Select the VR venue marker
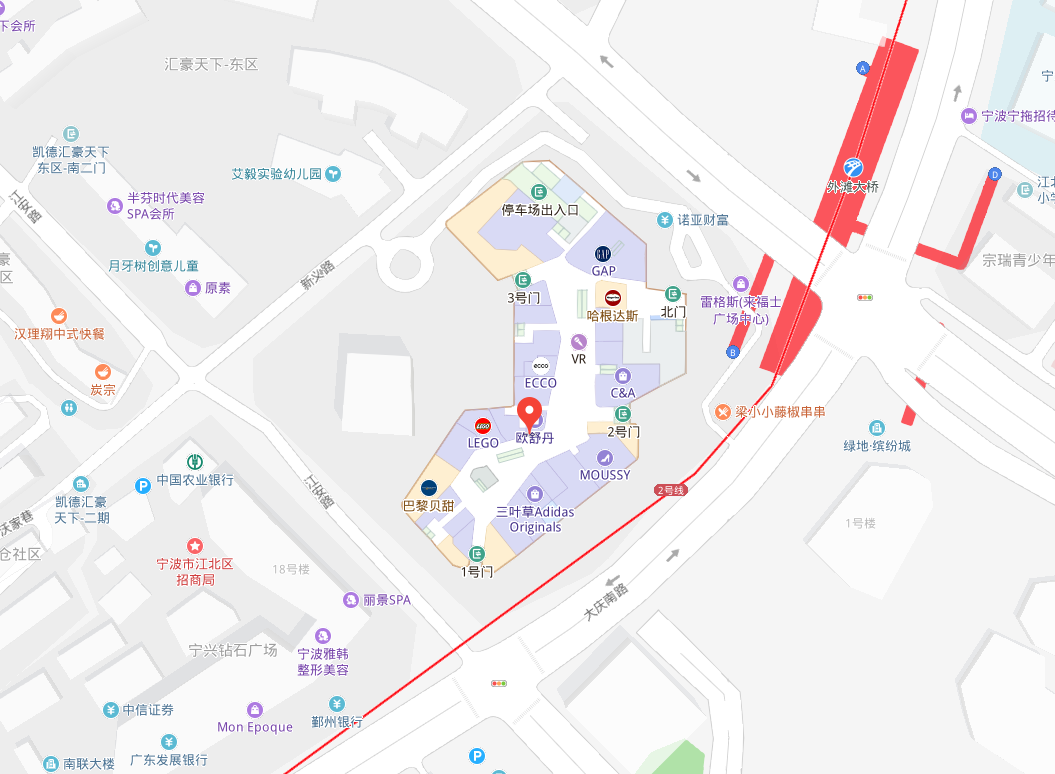 pyautogui.click(x=578, y=342)
